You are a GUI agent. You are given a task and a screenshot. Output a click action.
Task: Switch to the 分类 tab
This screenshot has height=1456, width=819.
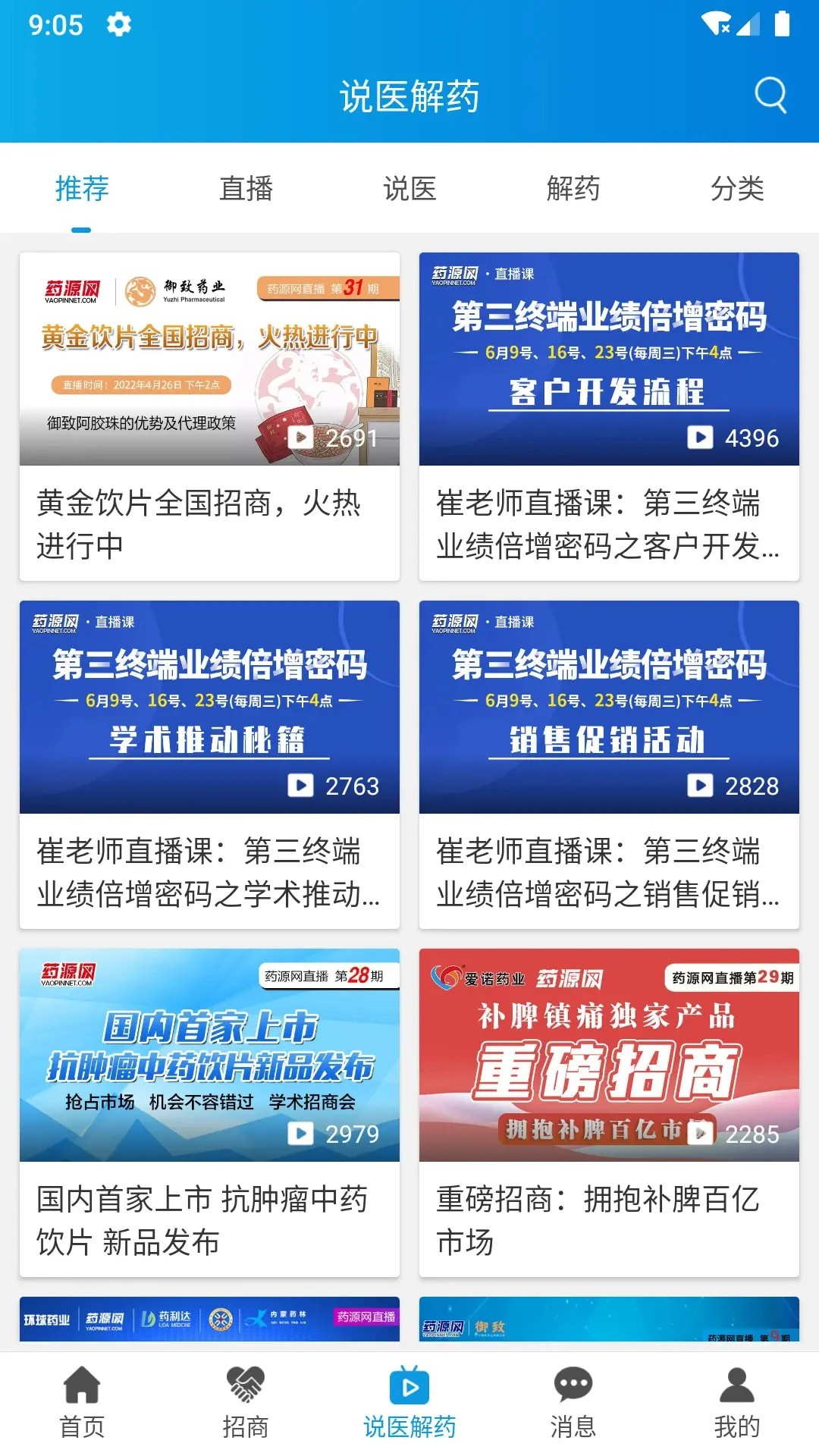737,190
